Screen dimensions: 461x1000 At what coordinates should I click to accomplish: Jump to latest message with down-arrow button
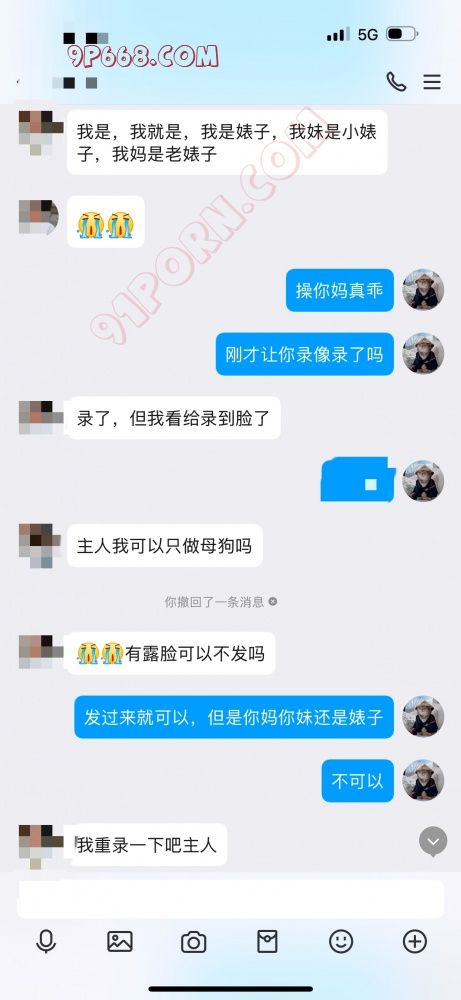point(433,842)
